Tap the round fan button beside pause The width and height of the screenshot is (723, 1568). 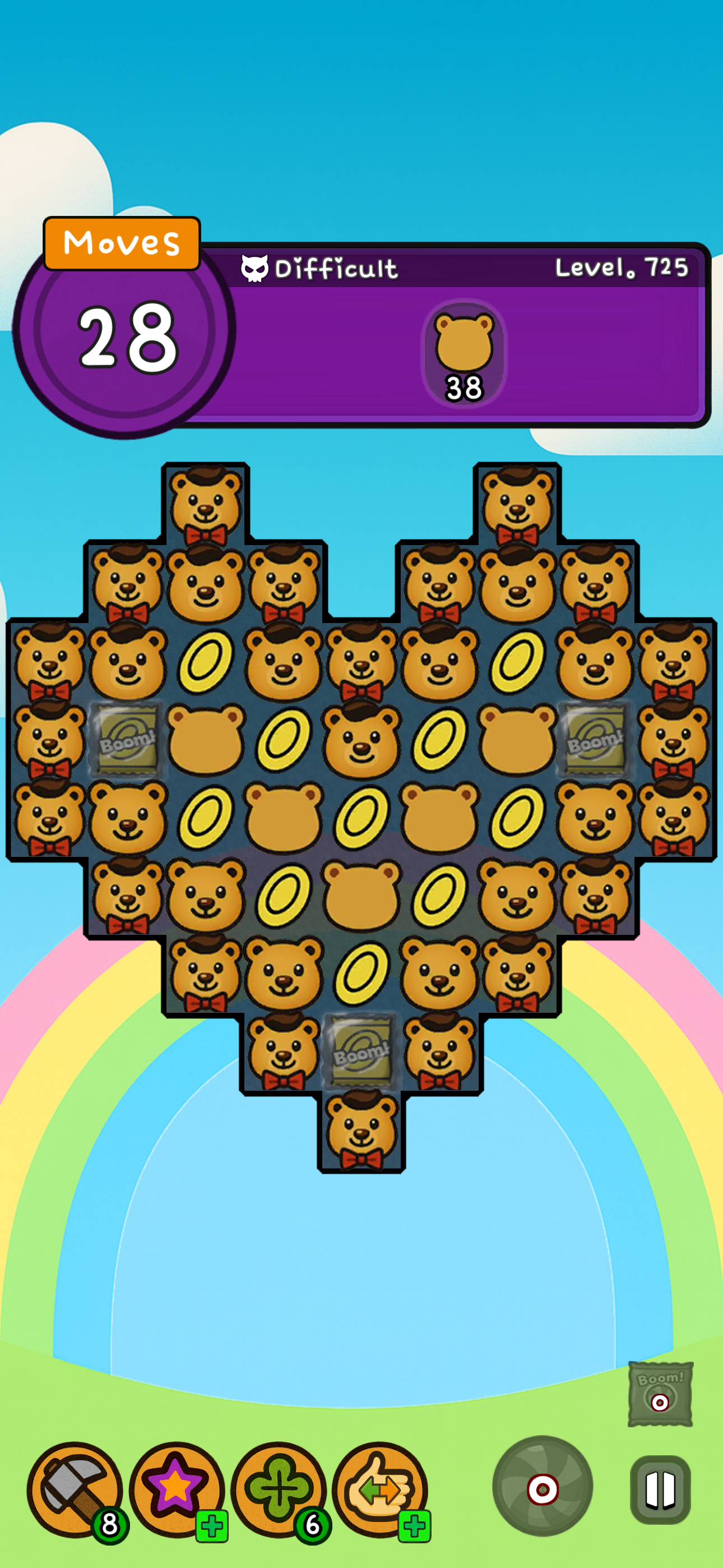pyautogui.click(x=543, y=1486)
